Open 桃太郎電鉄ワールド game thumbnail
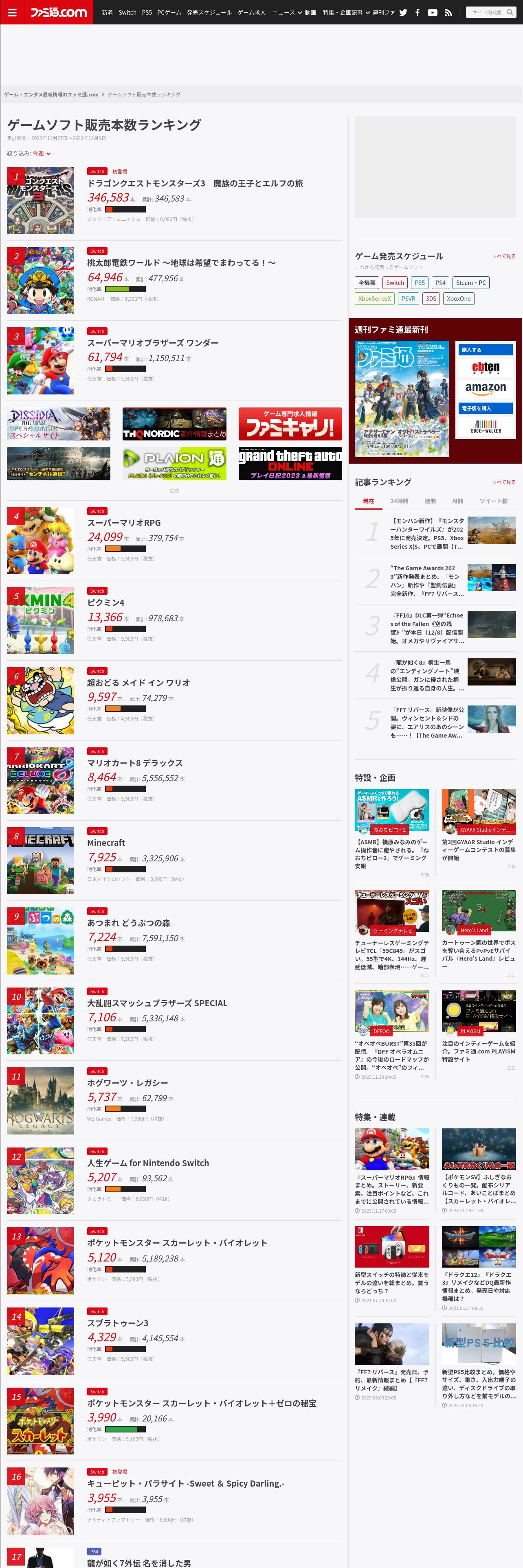Screen dimensions: 523x1568 tap(40, 280)
